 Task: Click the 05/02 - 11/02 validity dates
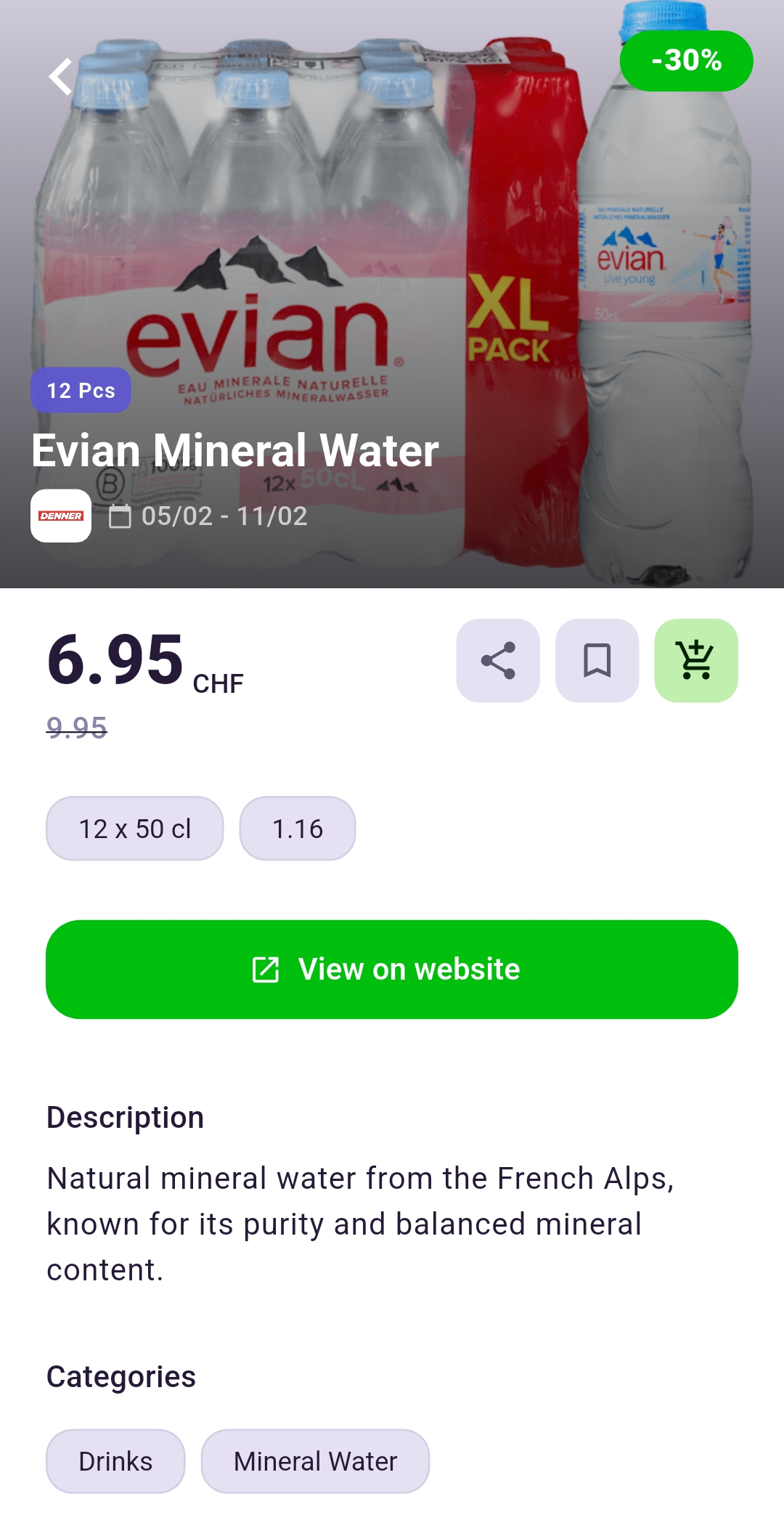coord(223,518)
